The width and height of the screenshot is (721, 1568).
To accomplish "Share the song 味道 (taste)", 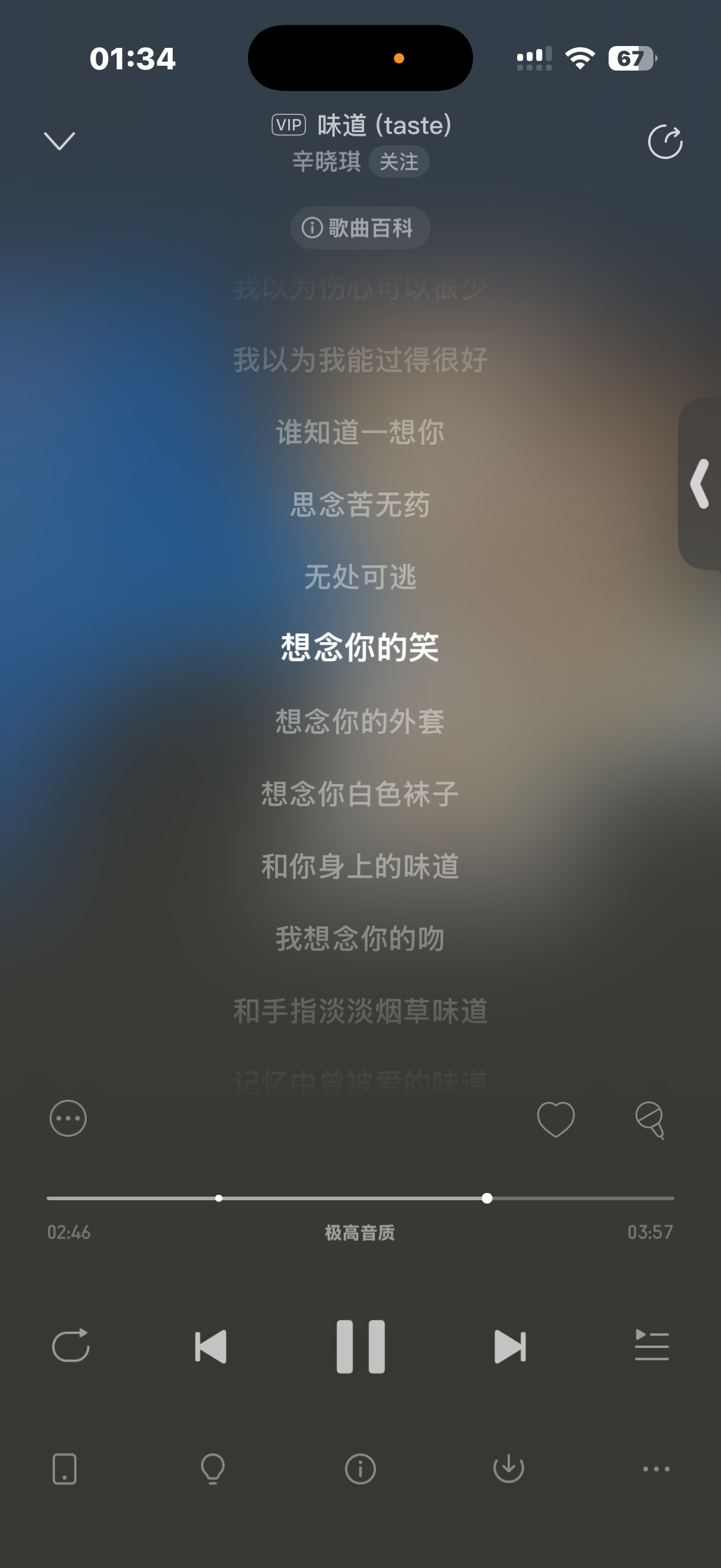I will pyautogui.click(x=665, y=142).
